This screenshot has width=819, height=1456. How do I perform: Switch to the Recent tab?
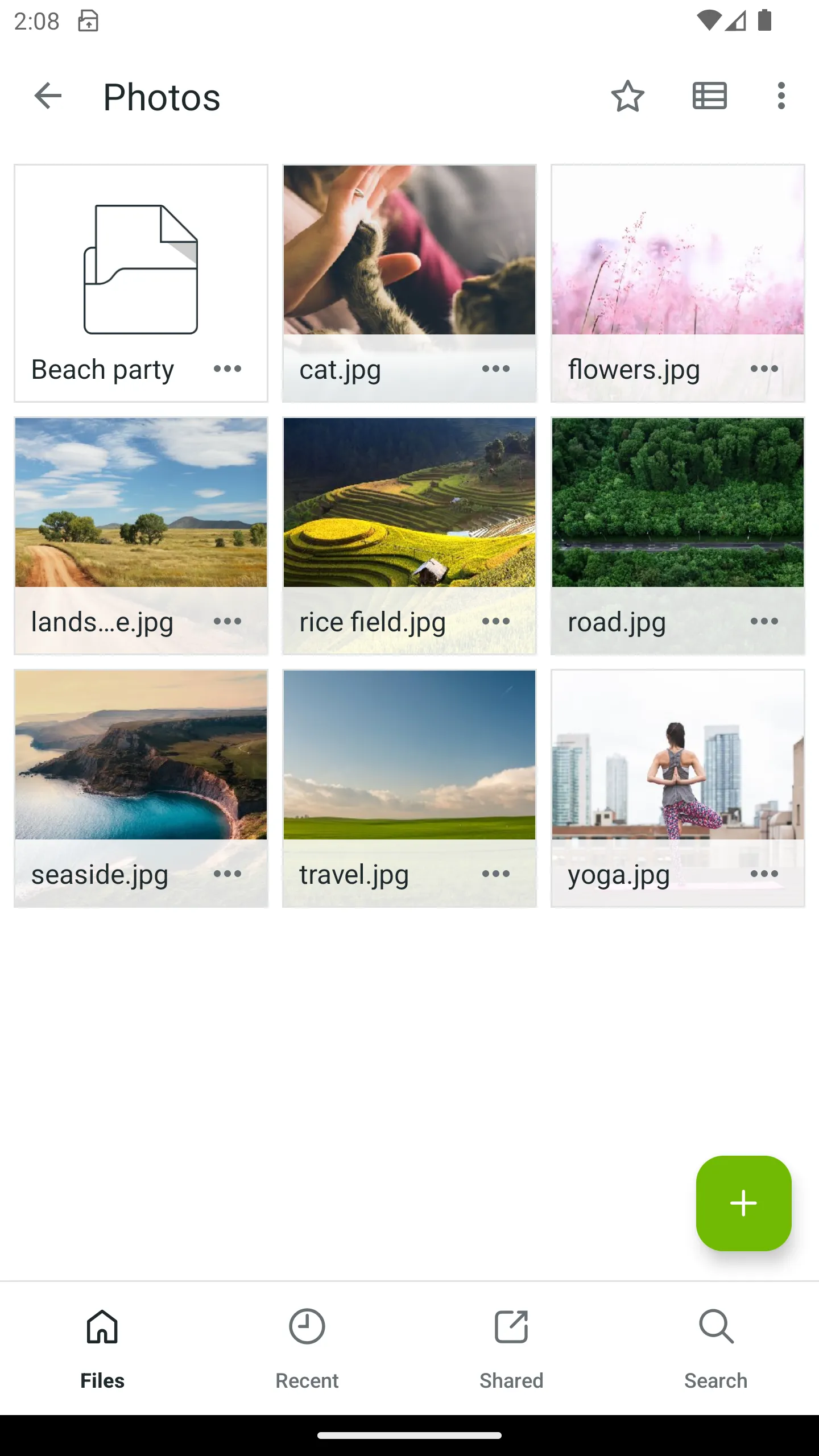(x=307, y=1348)
